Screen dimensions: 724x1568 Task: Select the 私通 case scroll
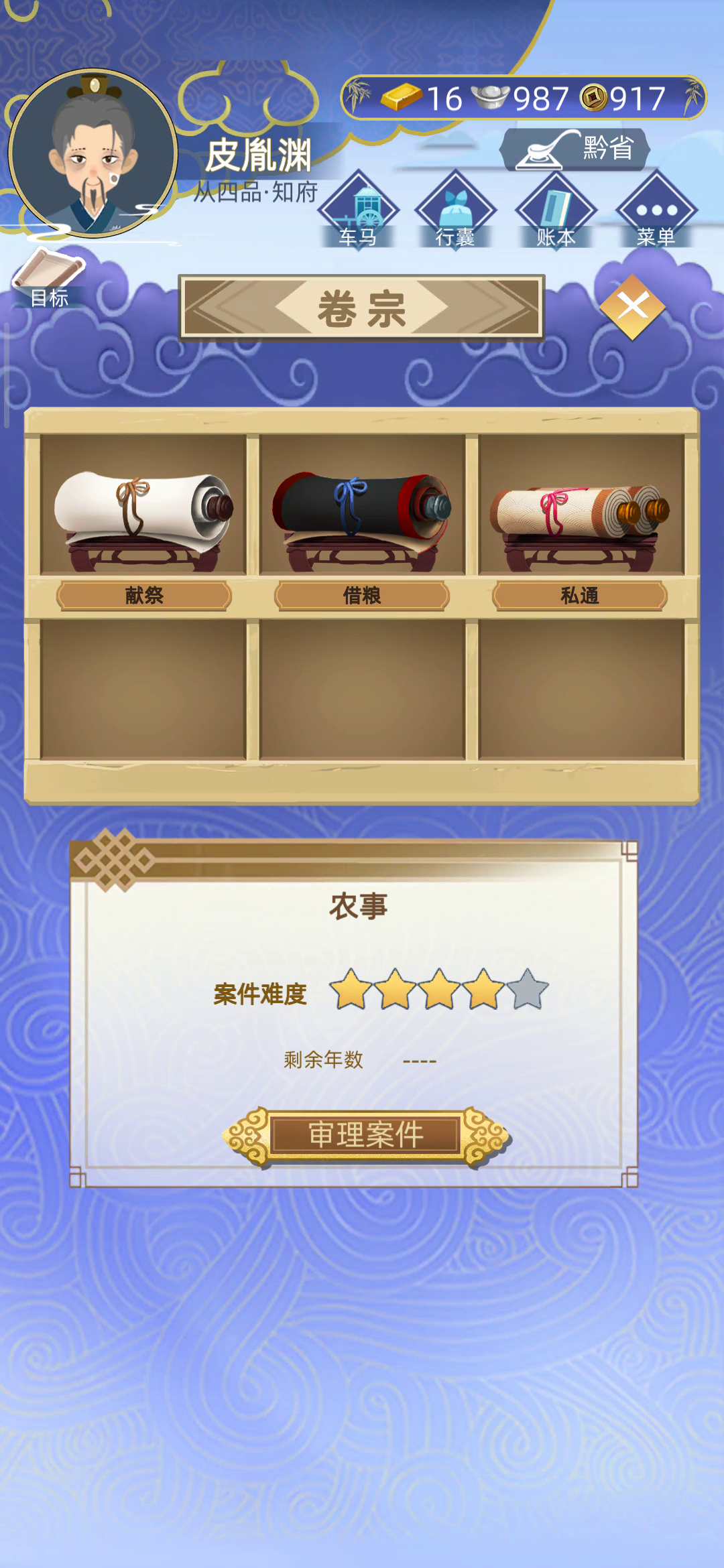point(581,523)
